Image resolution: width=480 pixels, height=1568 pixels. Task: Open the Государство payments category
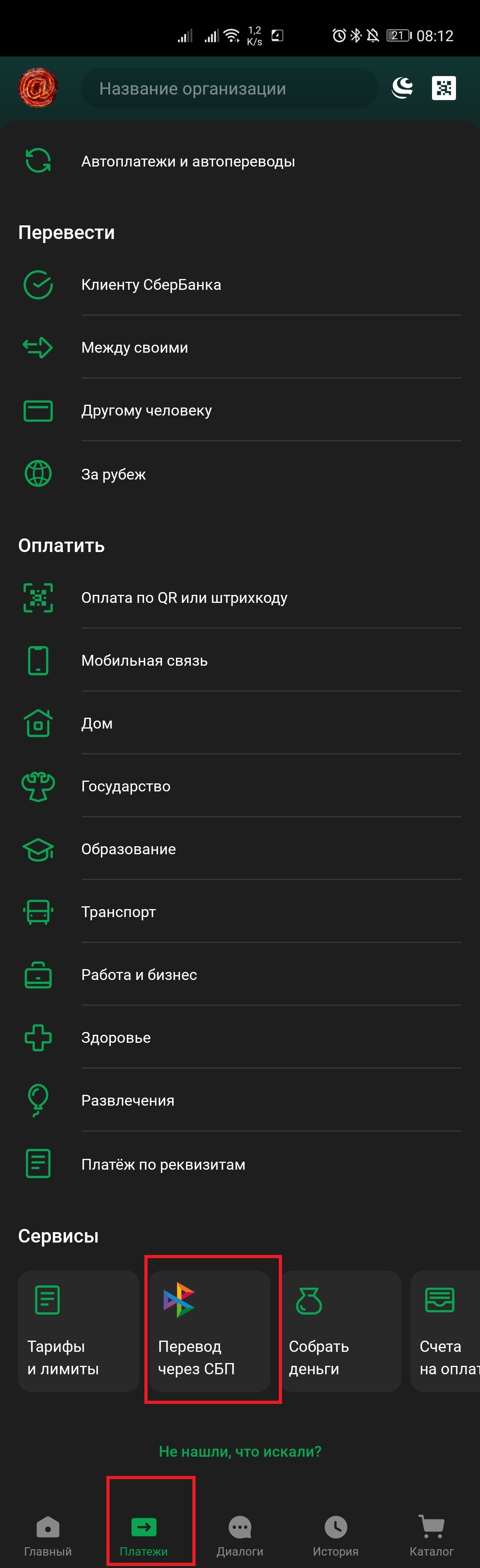tap(126, 786)
